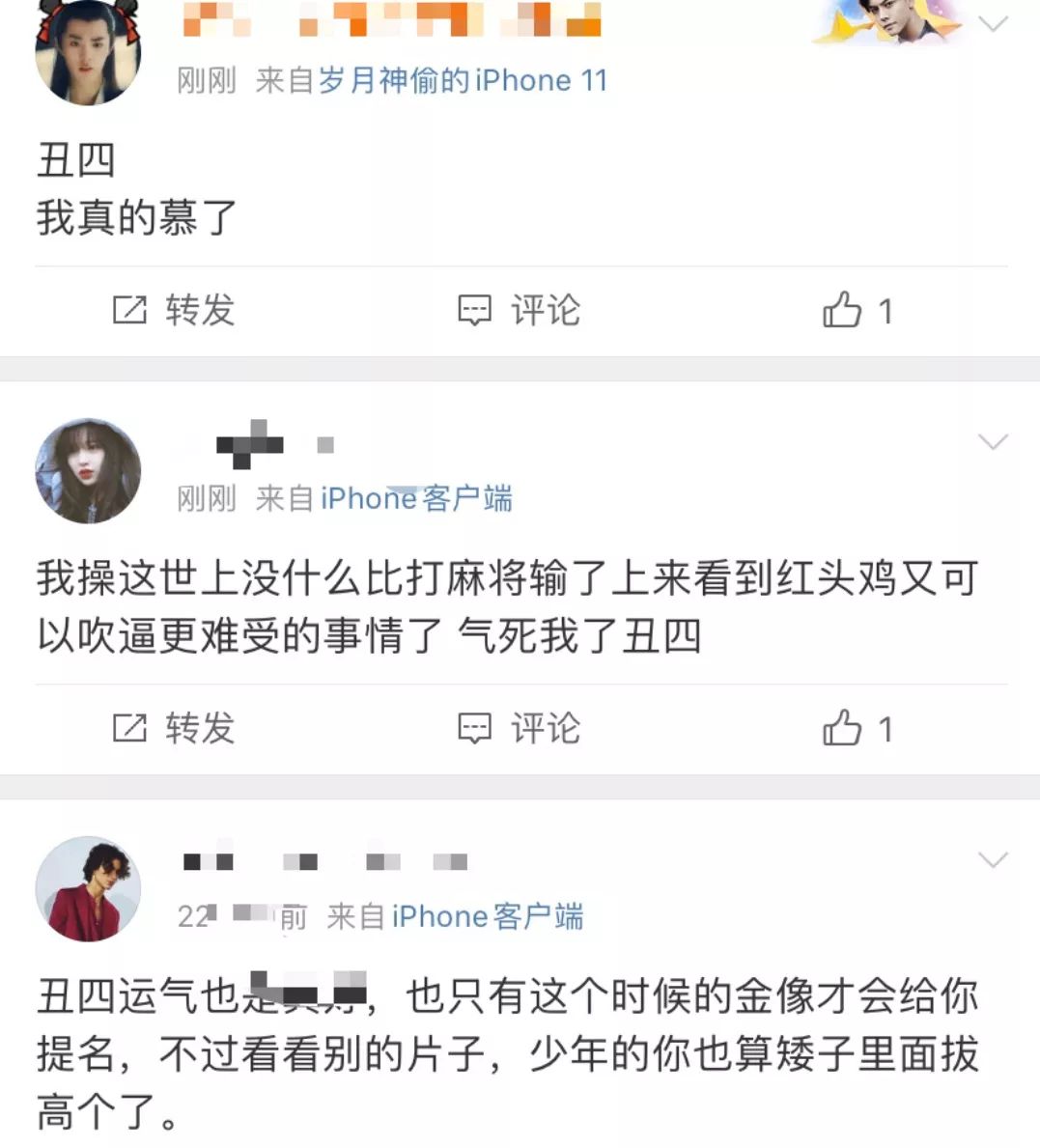Like the "我真的慕了" post

point(857,311)
